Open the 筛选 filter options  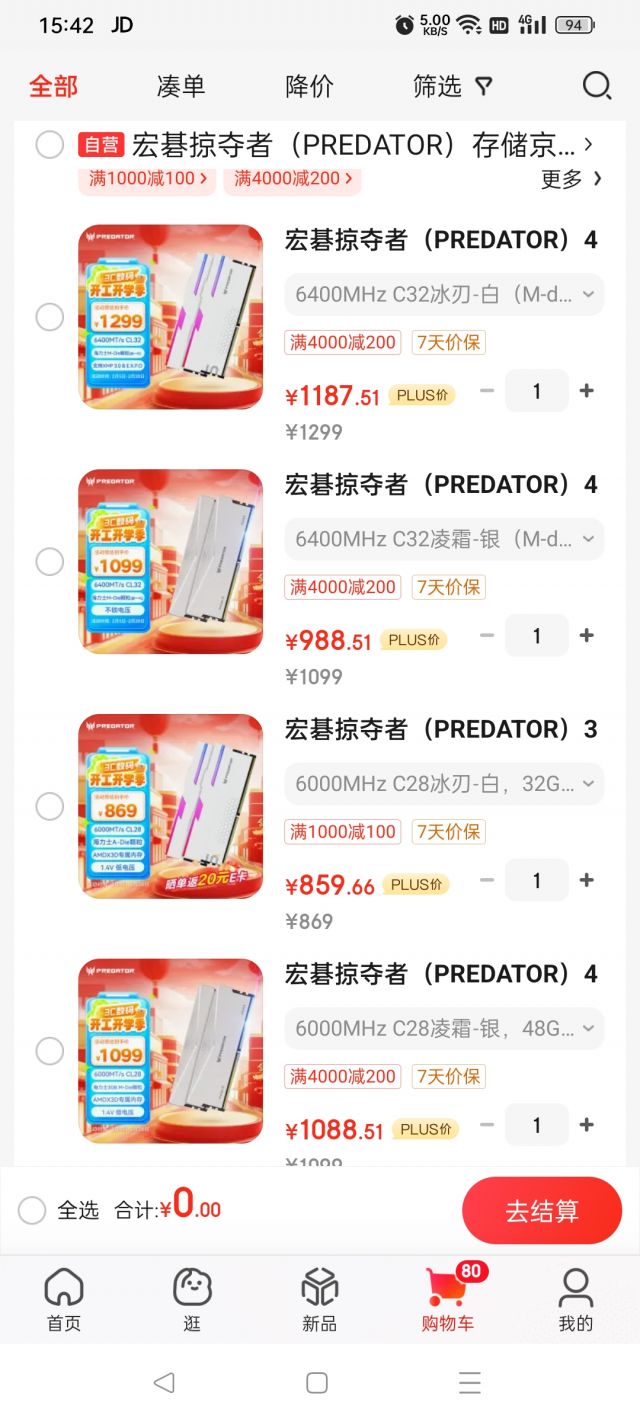(x=452, y=86)
